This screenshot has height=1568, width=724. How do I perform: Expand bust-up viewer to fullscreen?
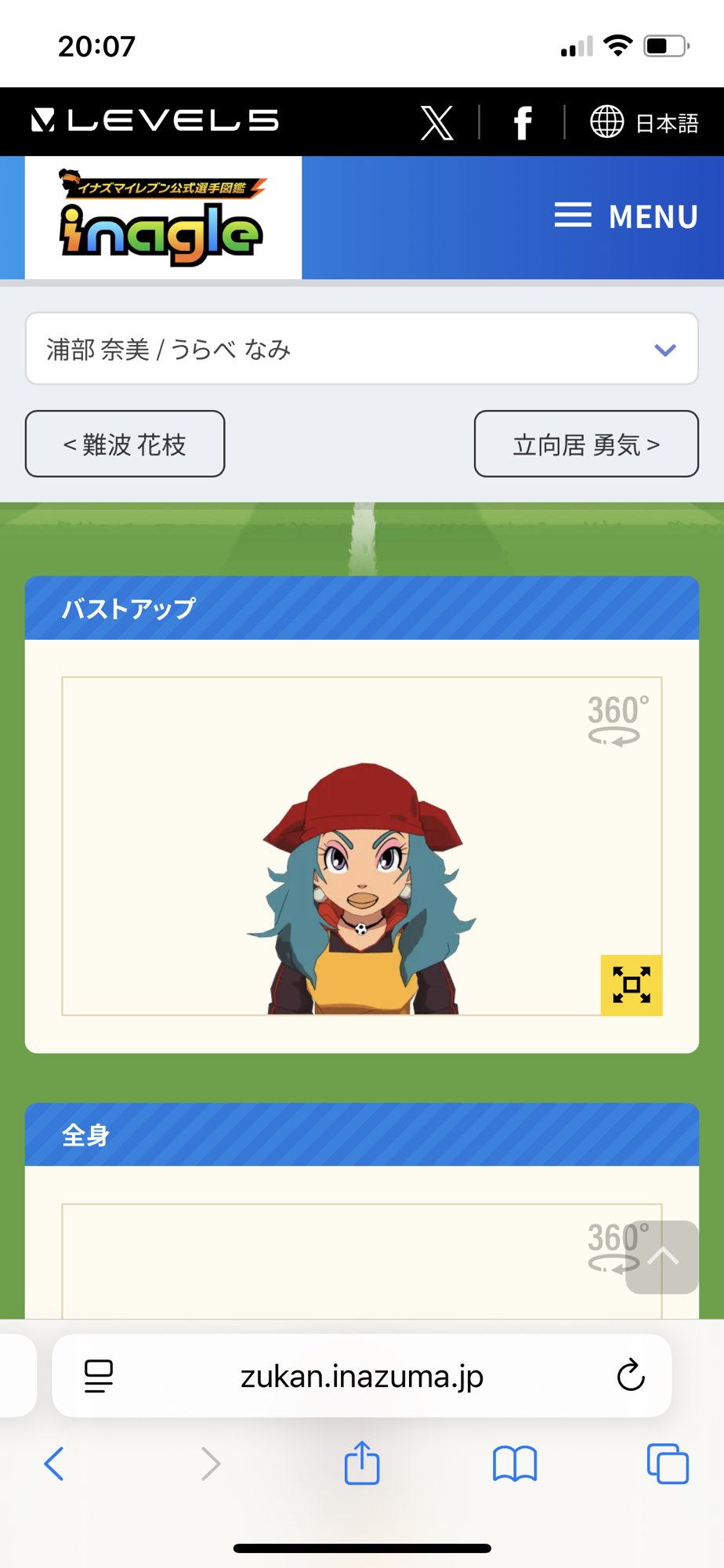631,985
